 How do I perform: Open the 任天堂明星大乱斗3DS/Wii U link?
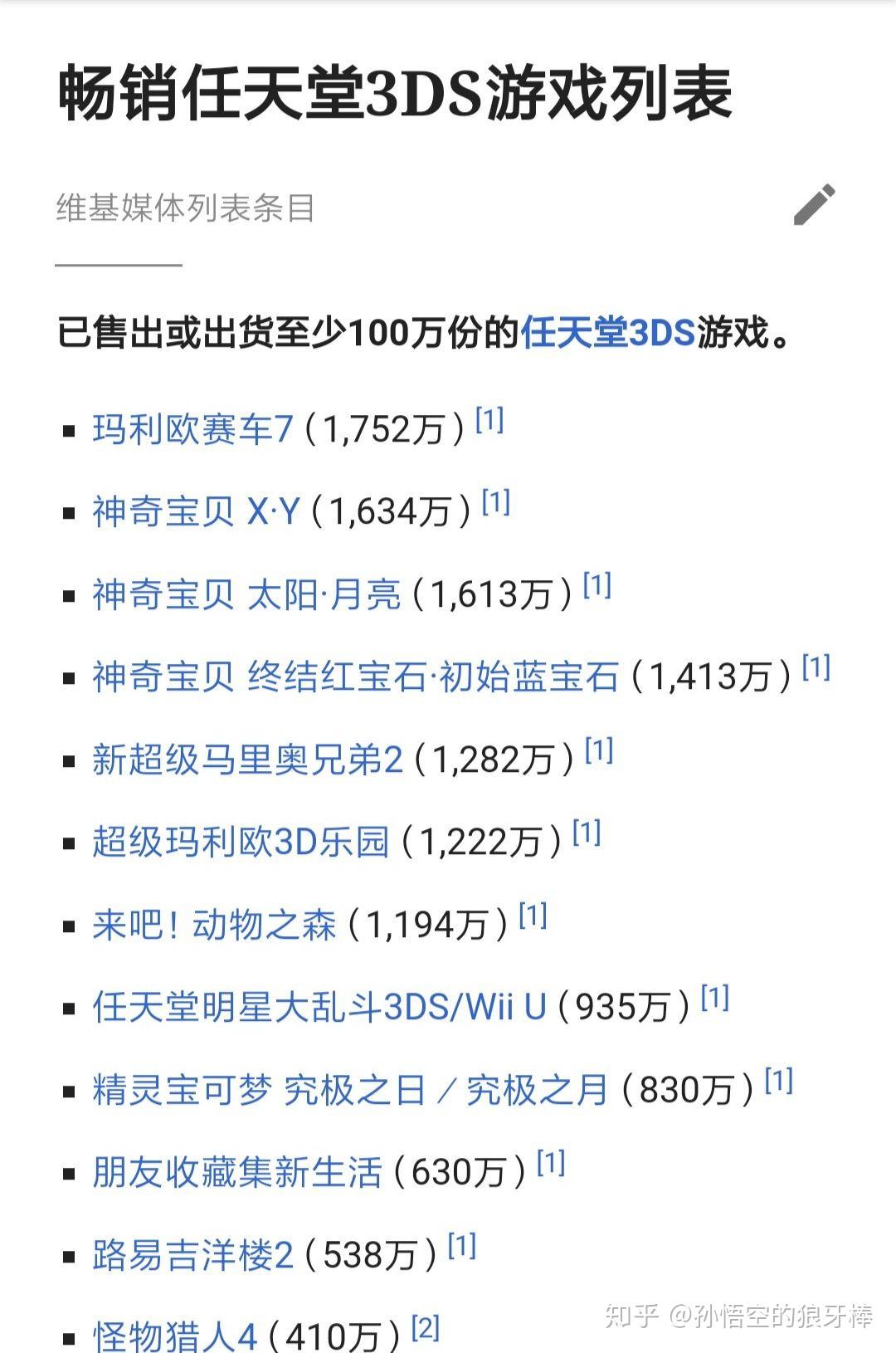(x=319, y=1007)
